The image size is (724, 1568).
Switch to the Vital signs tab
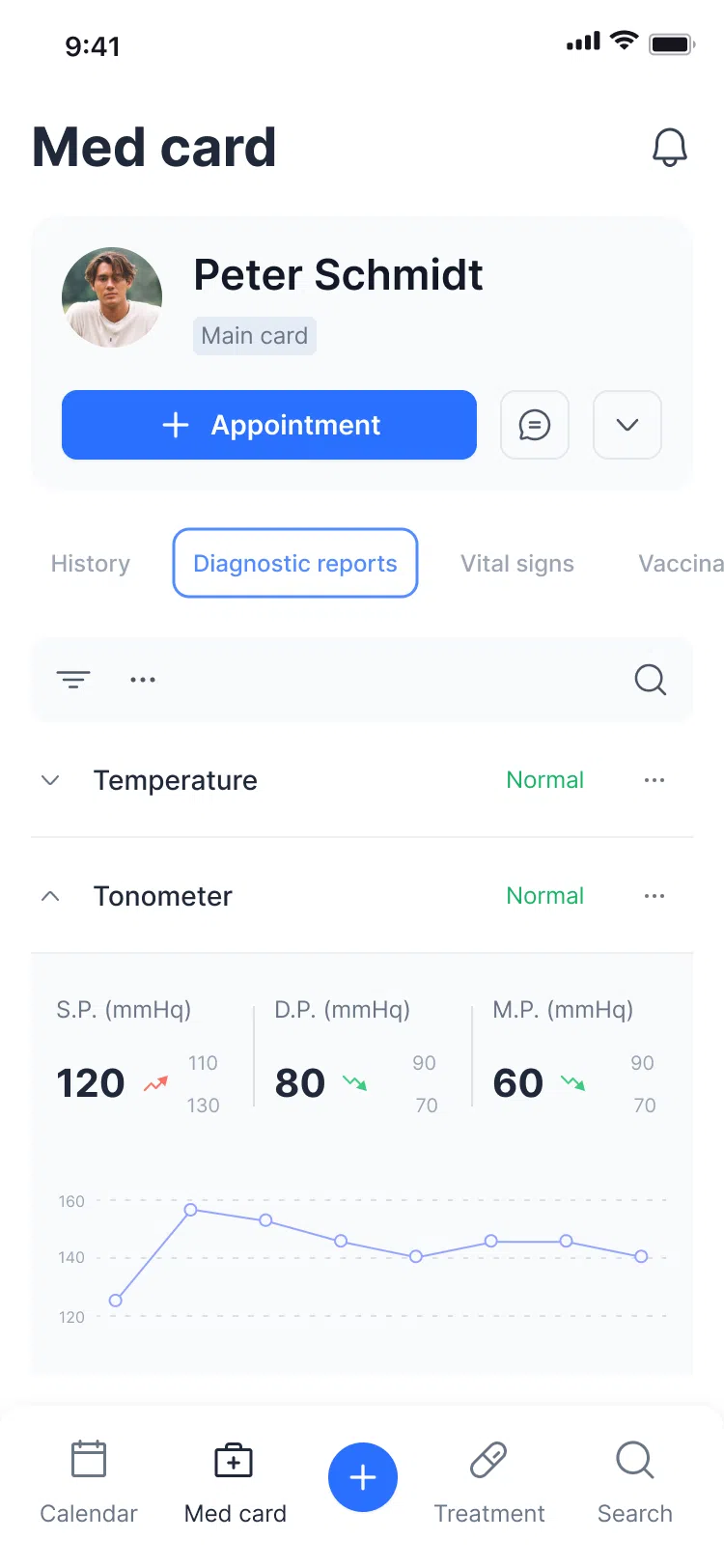[517, 563]
